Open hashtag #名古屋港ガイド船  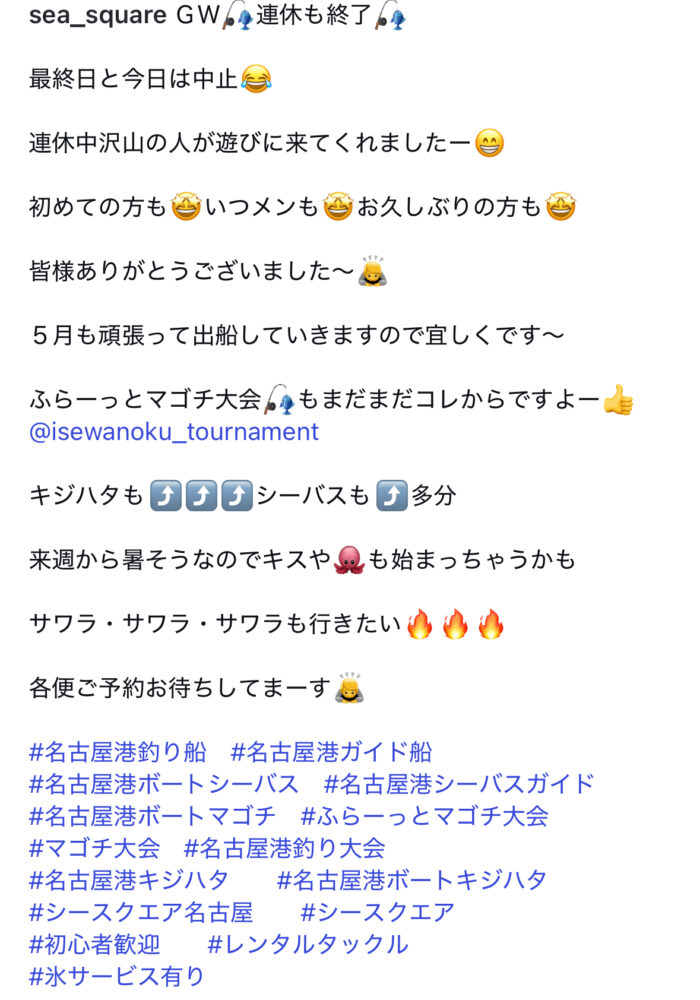pos(331,752)
